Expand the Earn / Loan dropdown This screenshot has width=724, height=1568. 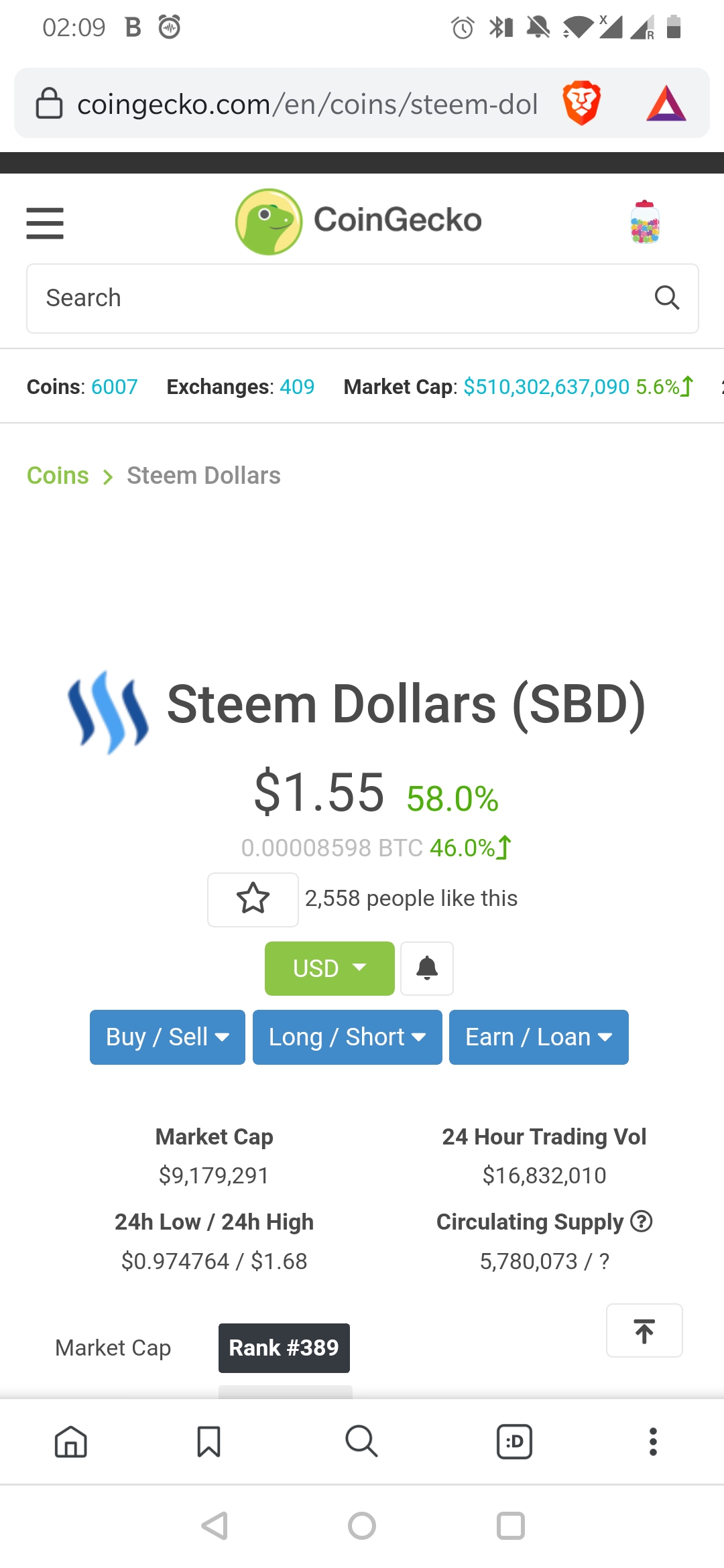(538, 1037)
